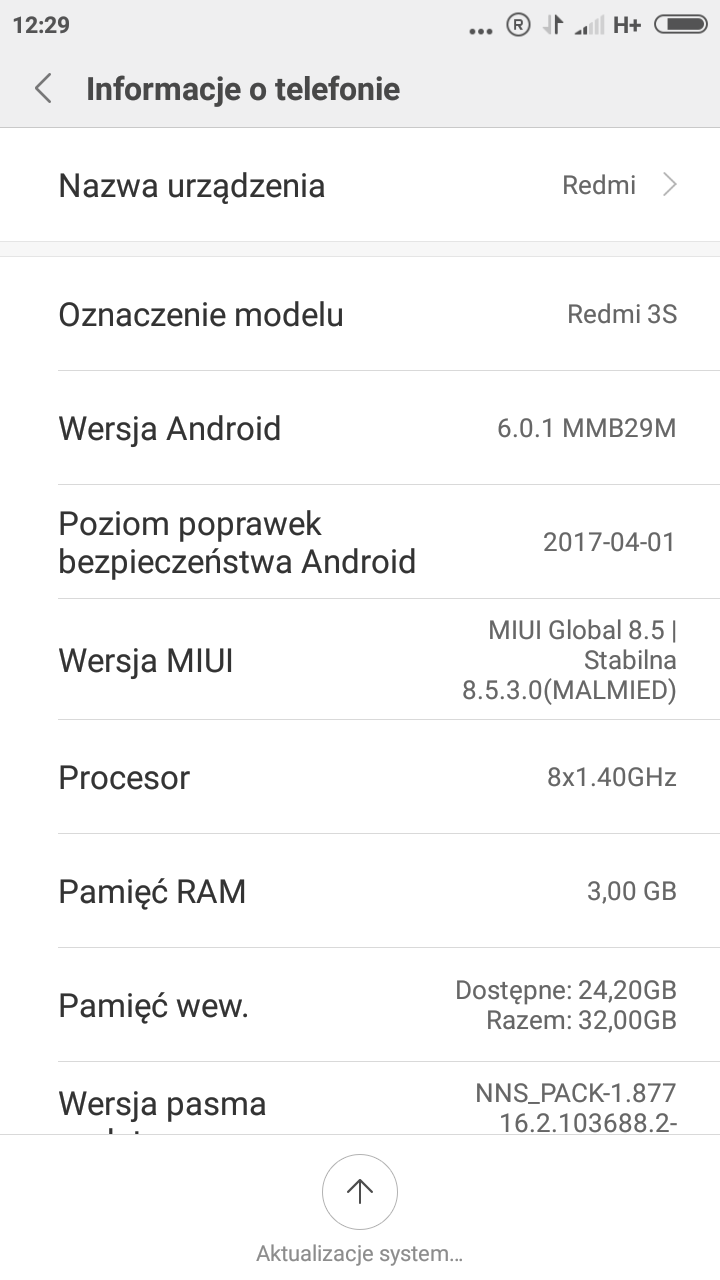Screen dimensions: 720x1280
Task: Go back from Informacje o telefonie
Action: [43, 89]
